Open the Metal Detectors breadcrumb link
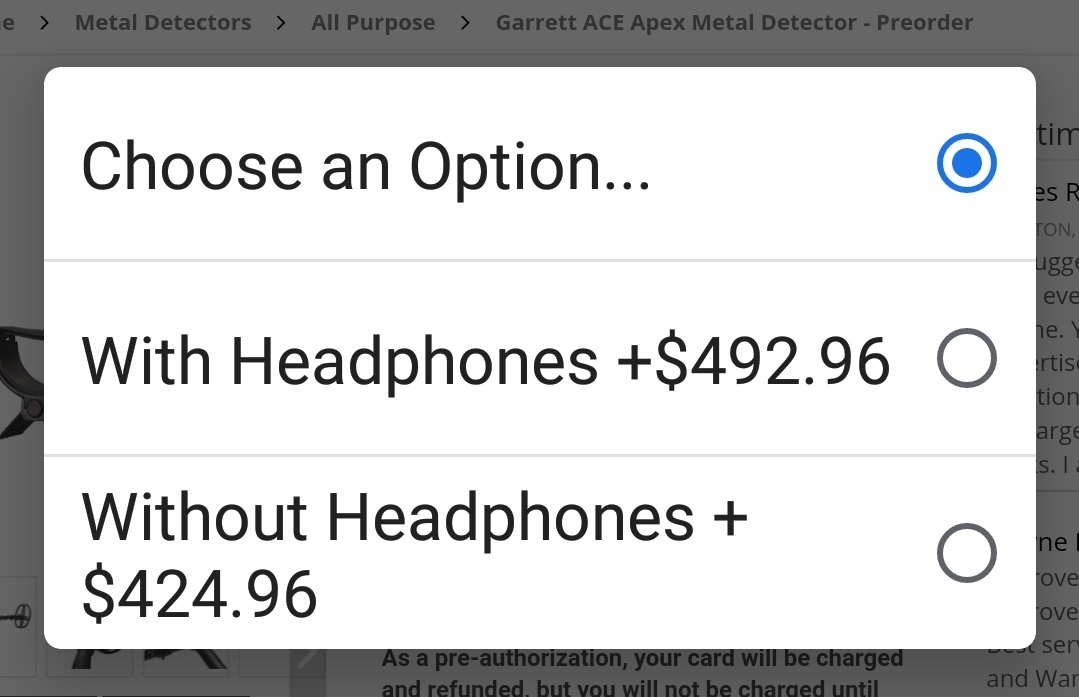This screenshot has width=1079, height=697. [163, 22]
